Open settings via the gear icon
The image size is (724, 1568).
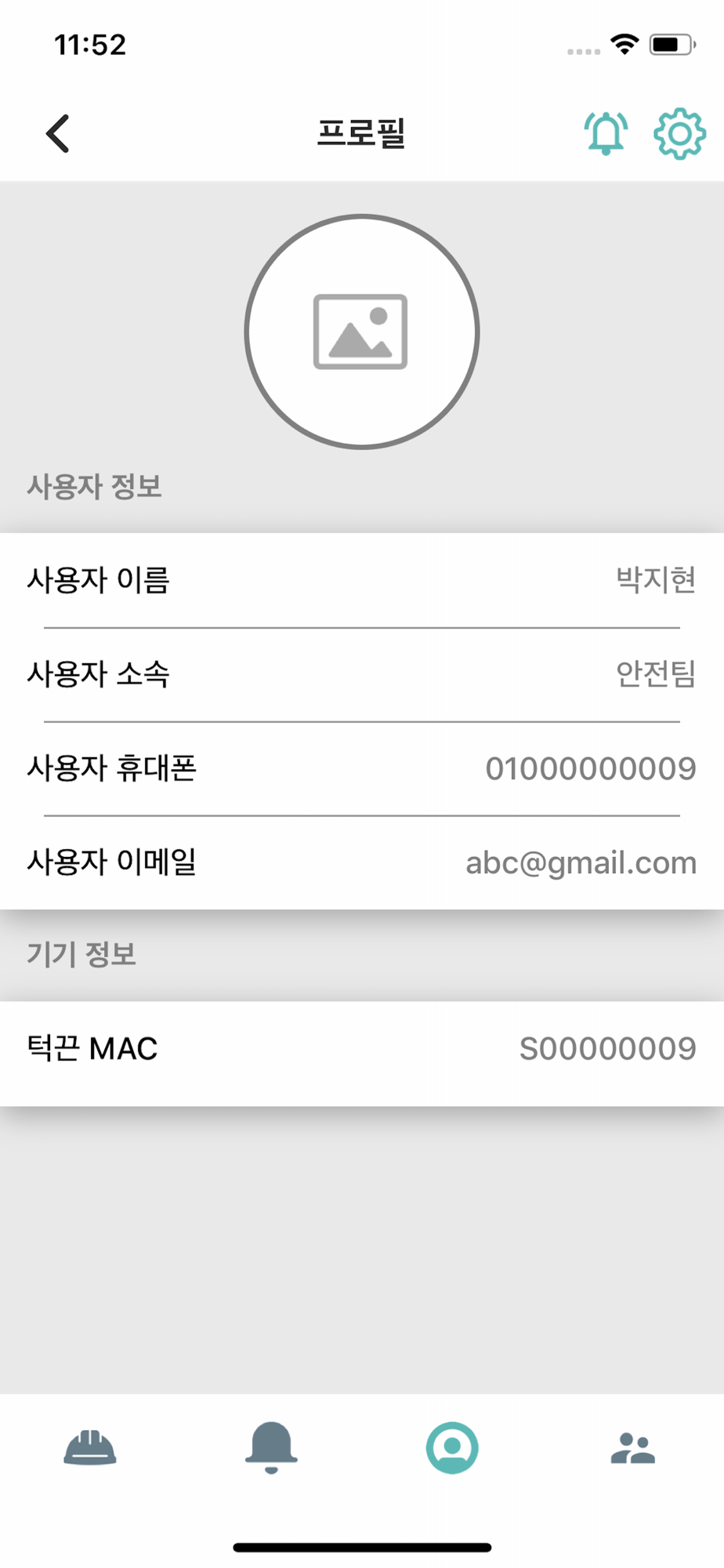click(679, 133)
